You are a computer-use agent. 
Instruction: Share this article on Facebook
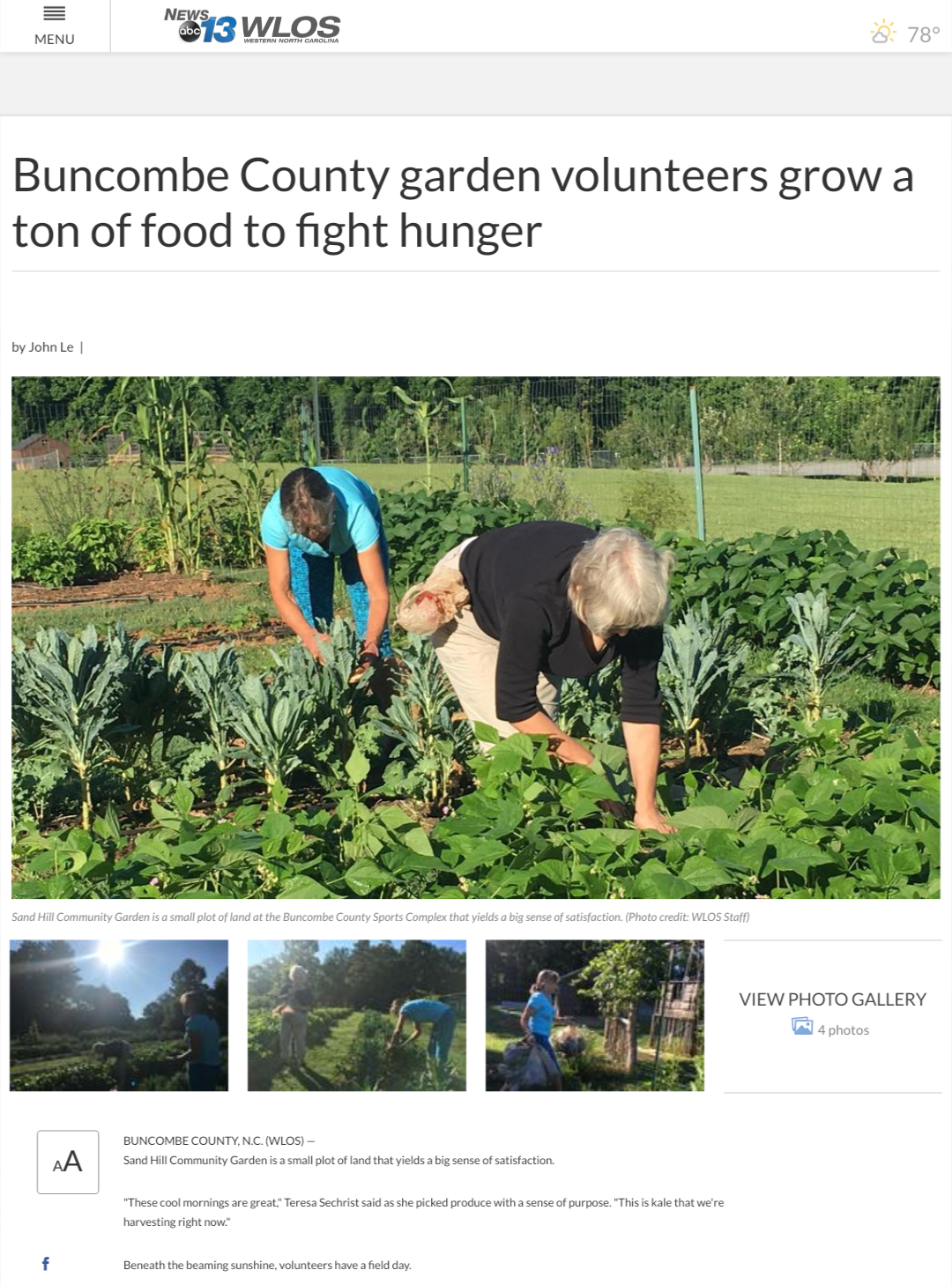pyautogui.click(x=46, y=1264)
